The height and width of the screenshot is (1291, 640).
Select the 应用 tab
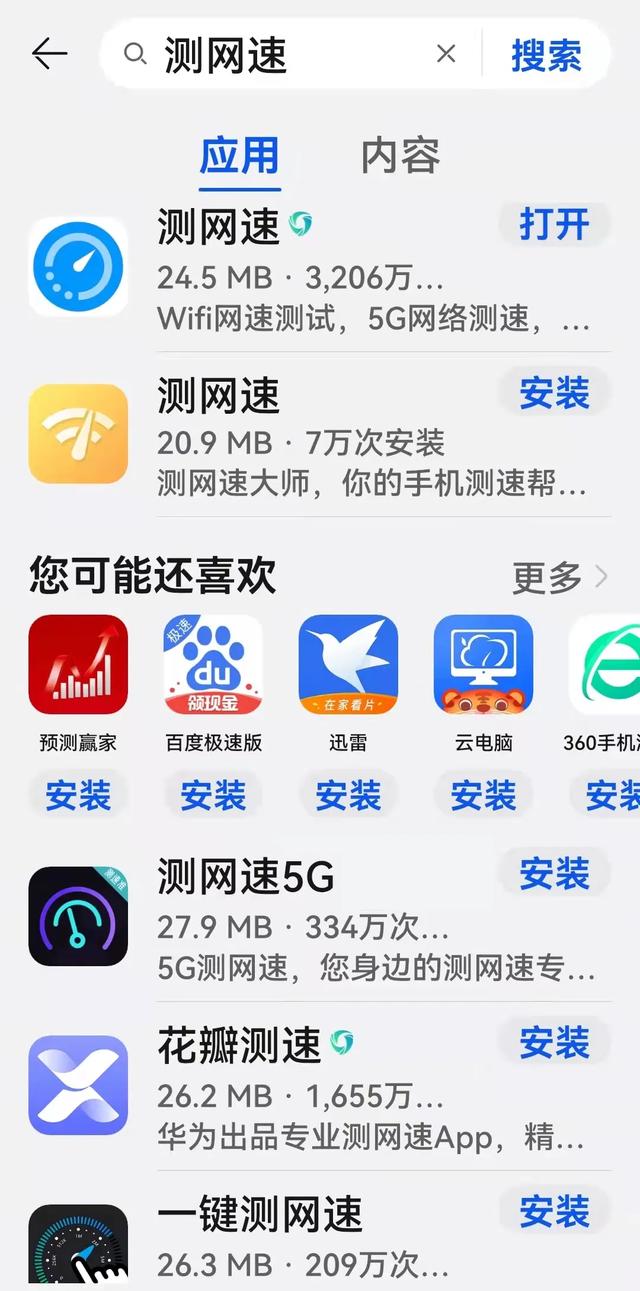click(239, 156)
